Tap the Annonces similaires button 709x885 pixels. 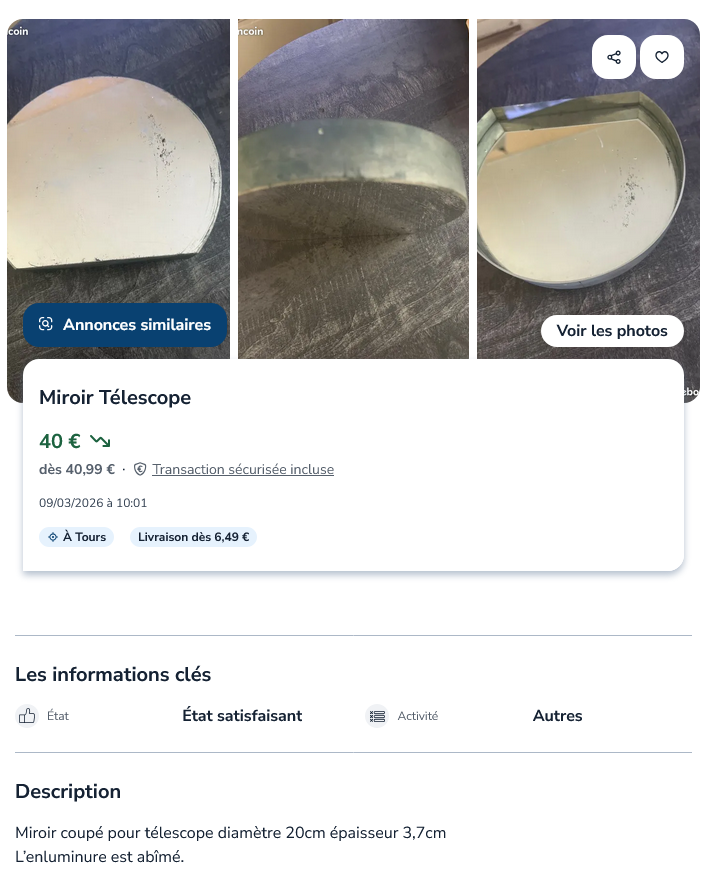(126, 325)
